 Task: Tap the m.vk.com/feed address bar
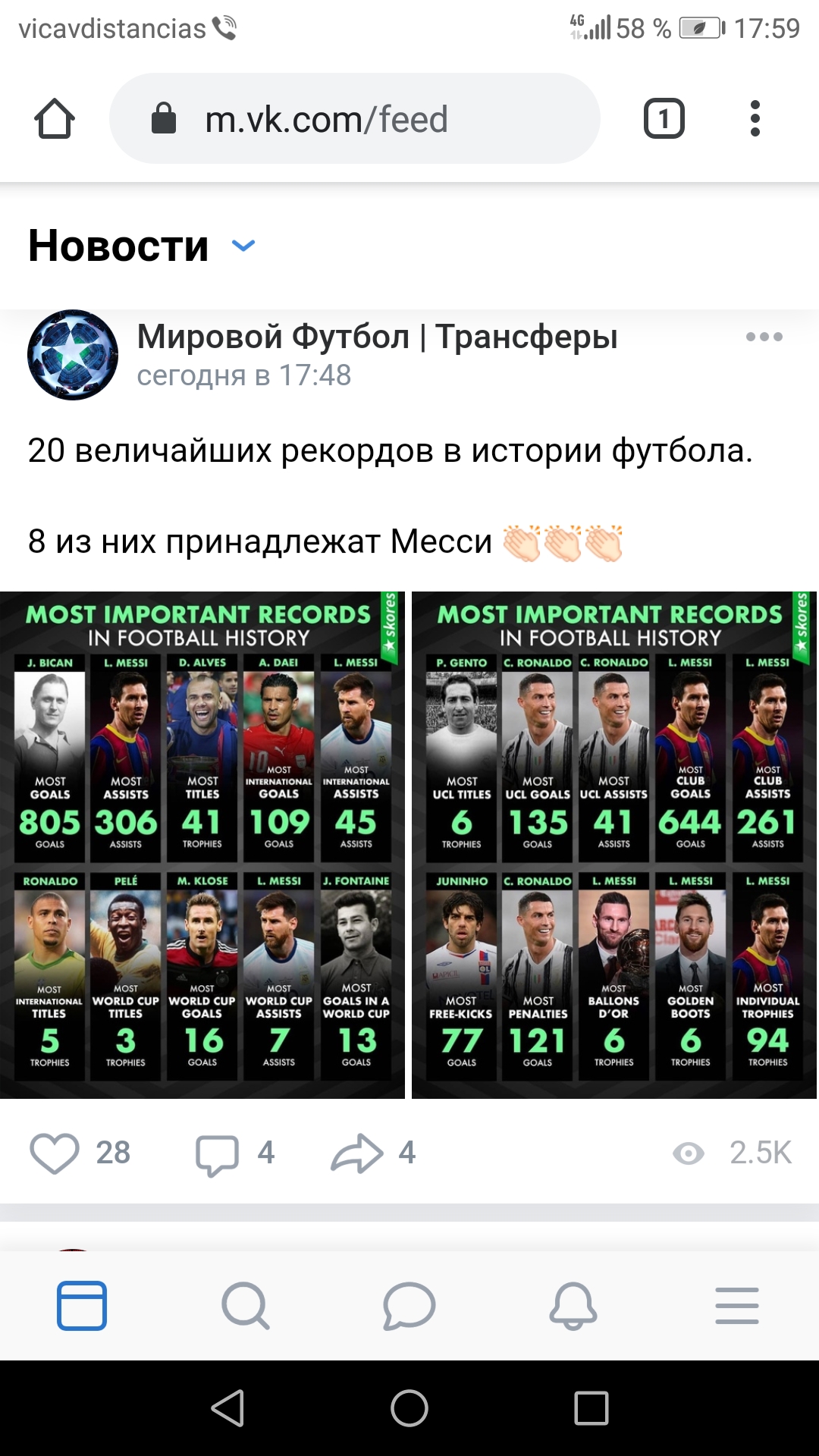355,118
